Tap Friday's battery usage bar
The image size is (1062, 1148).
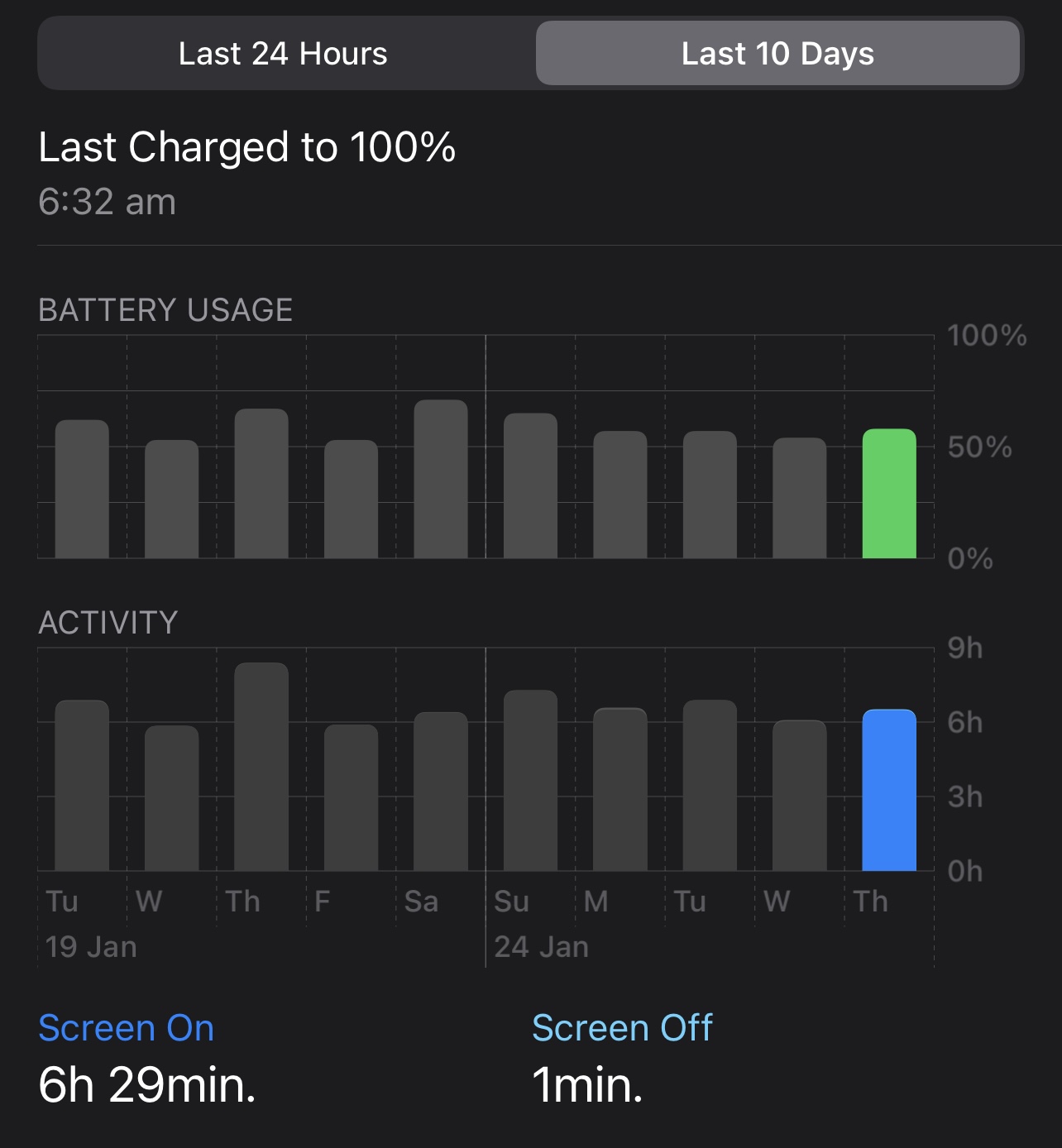[x=351, y=499]
